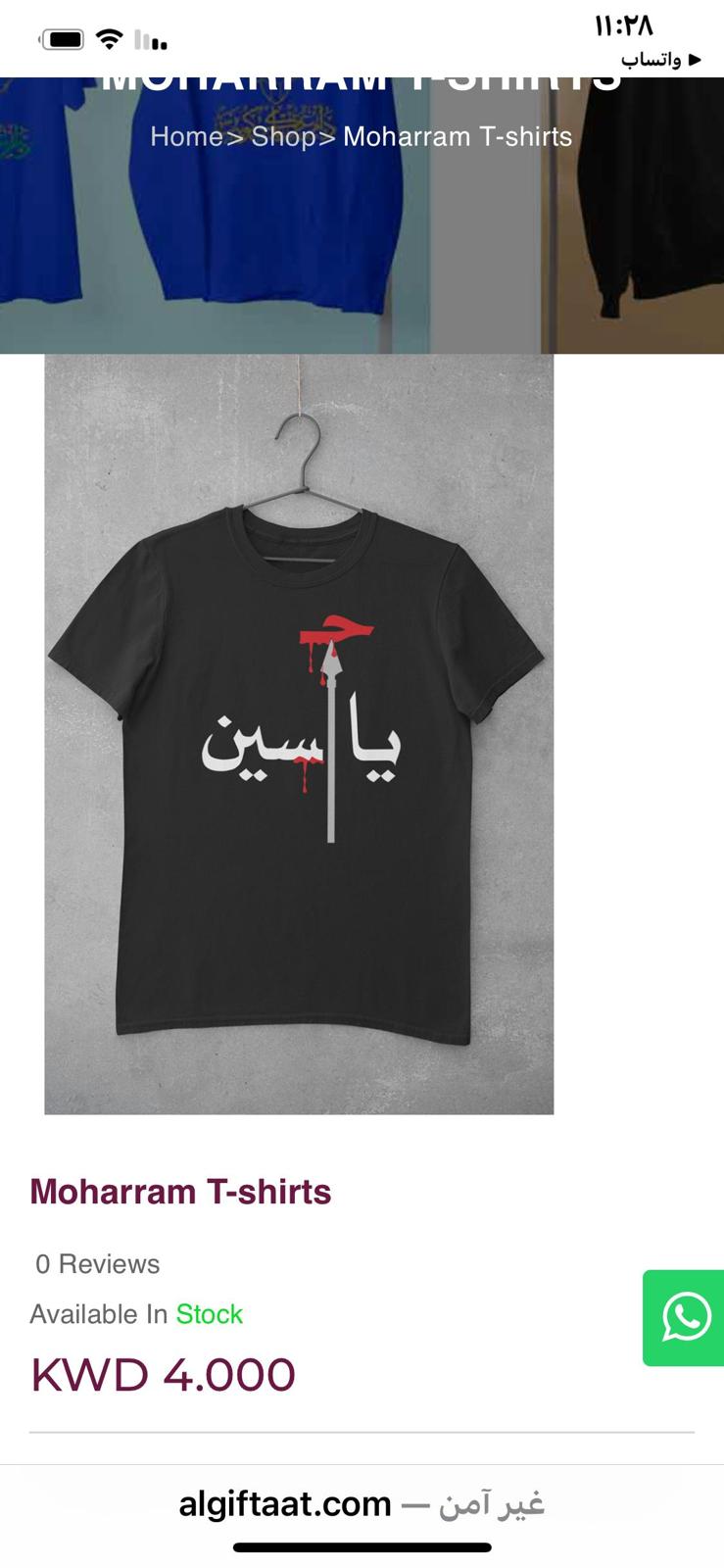Open the black Moharram T-shirt product image
This screenshot has height=1568, width=724.
tap(299, 734)
